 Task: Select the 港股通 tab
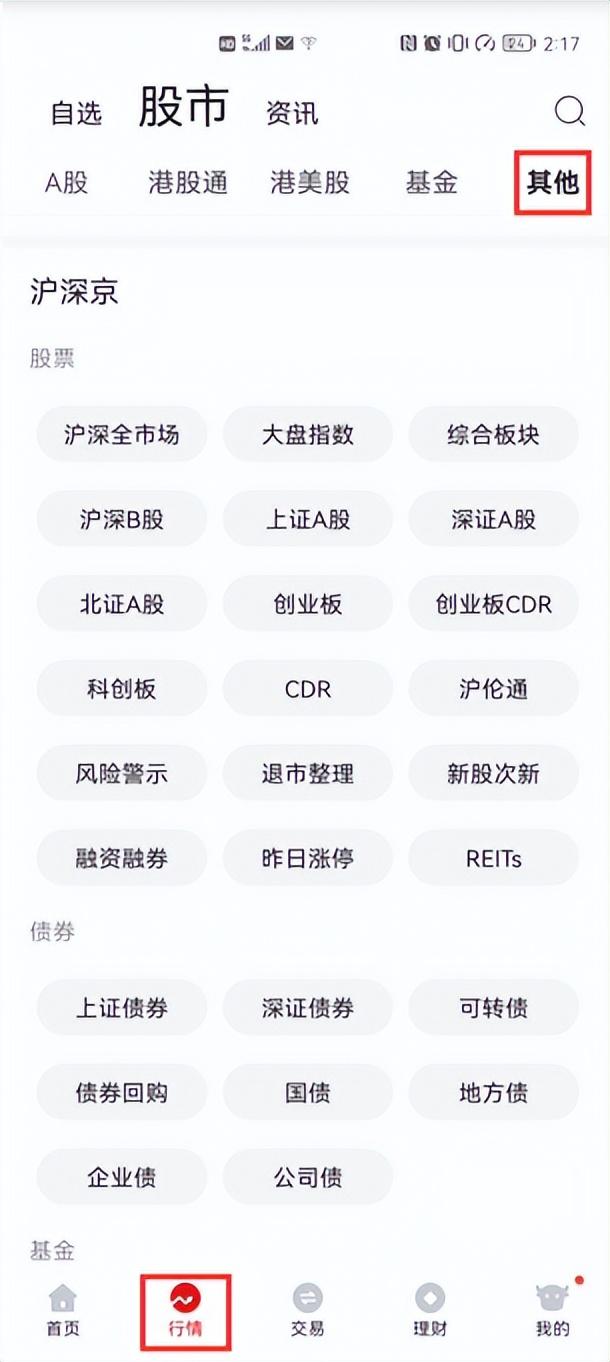coord(188,182)
